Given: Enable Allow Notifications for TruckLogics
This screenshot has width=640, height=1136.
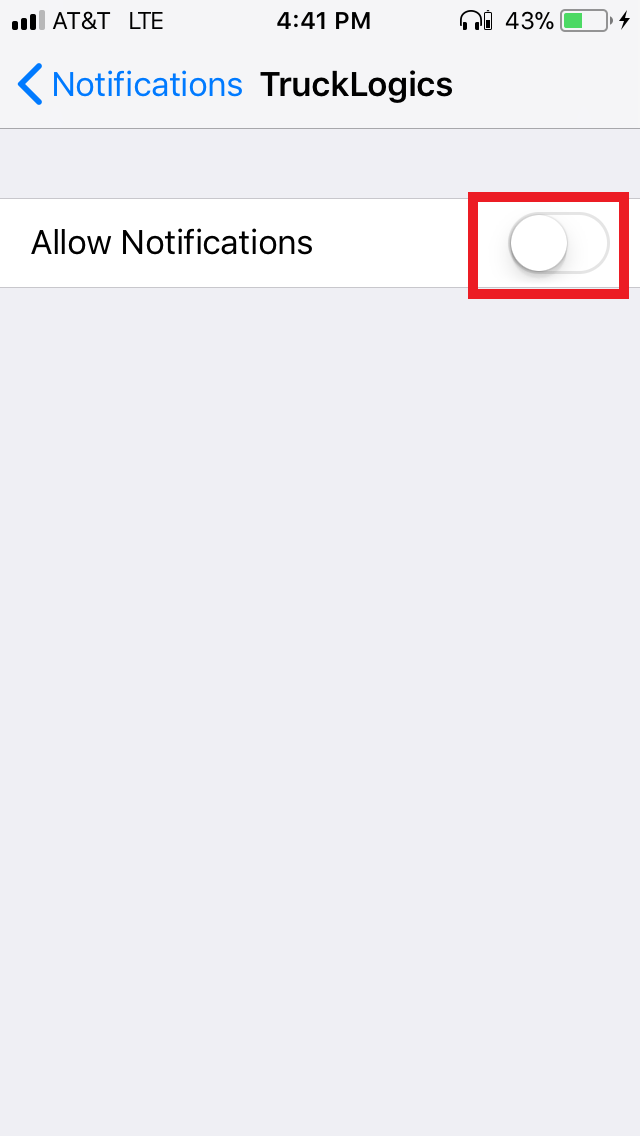Looking at the screenshot, I should (558, 243).
